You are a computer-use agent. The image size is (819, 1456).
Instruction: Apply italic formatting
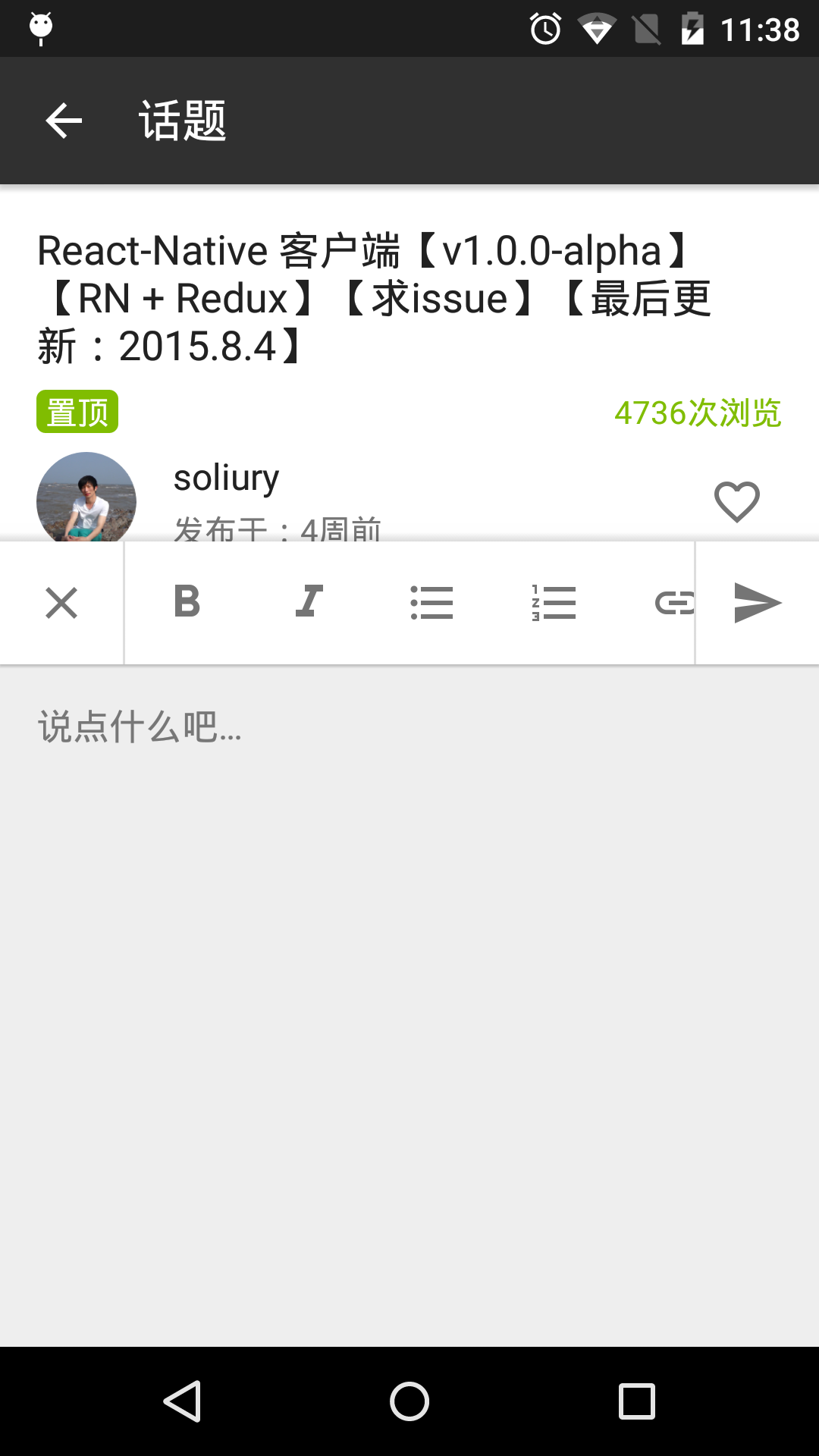pos(309,601)
